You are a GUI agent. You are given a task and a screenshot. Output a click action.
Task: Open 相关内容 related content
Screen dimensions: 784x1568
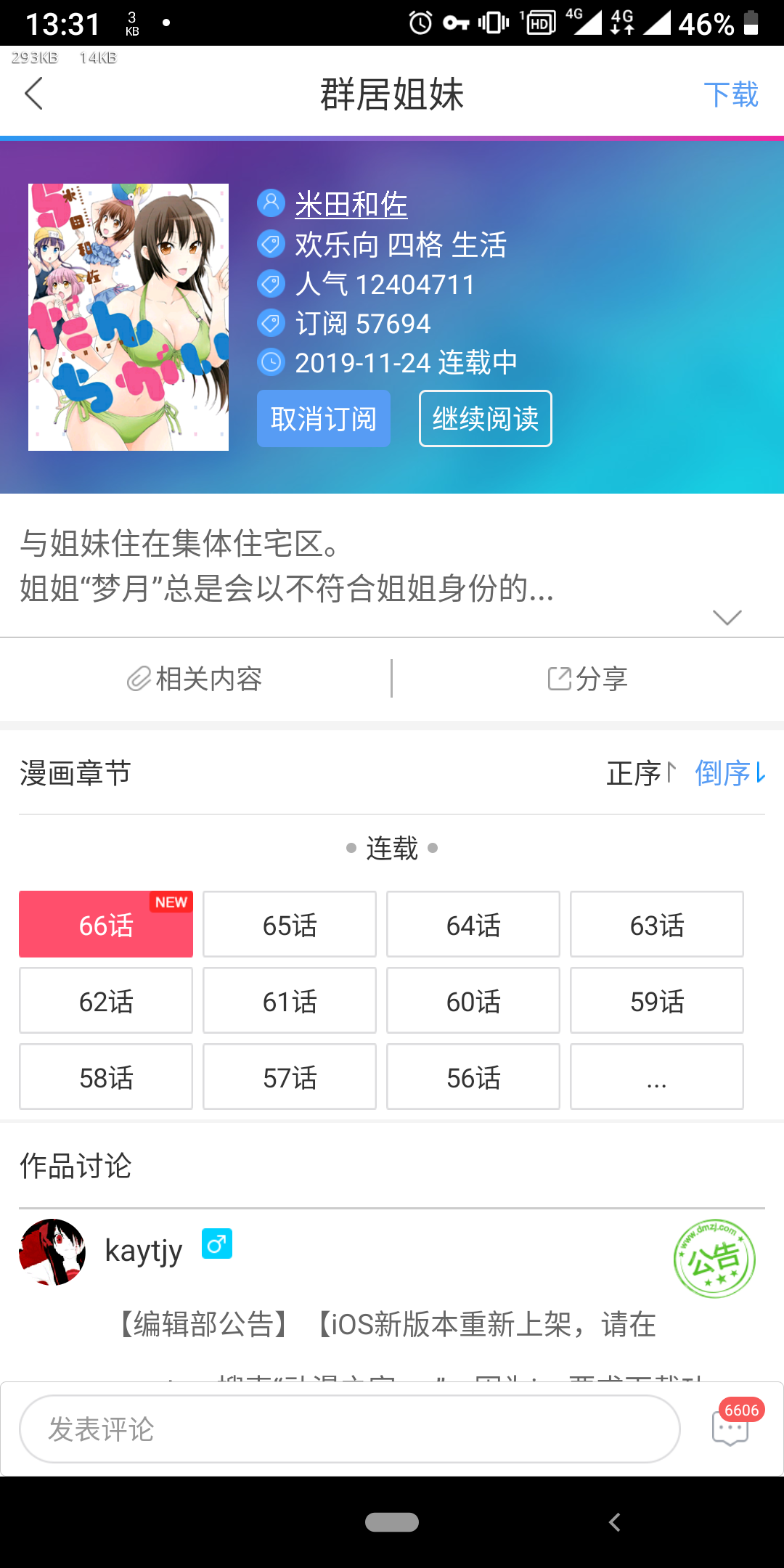pos(195,679)
